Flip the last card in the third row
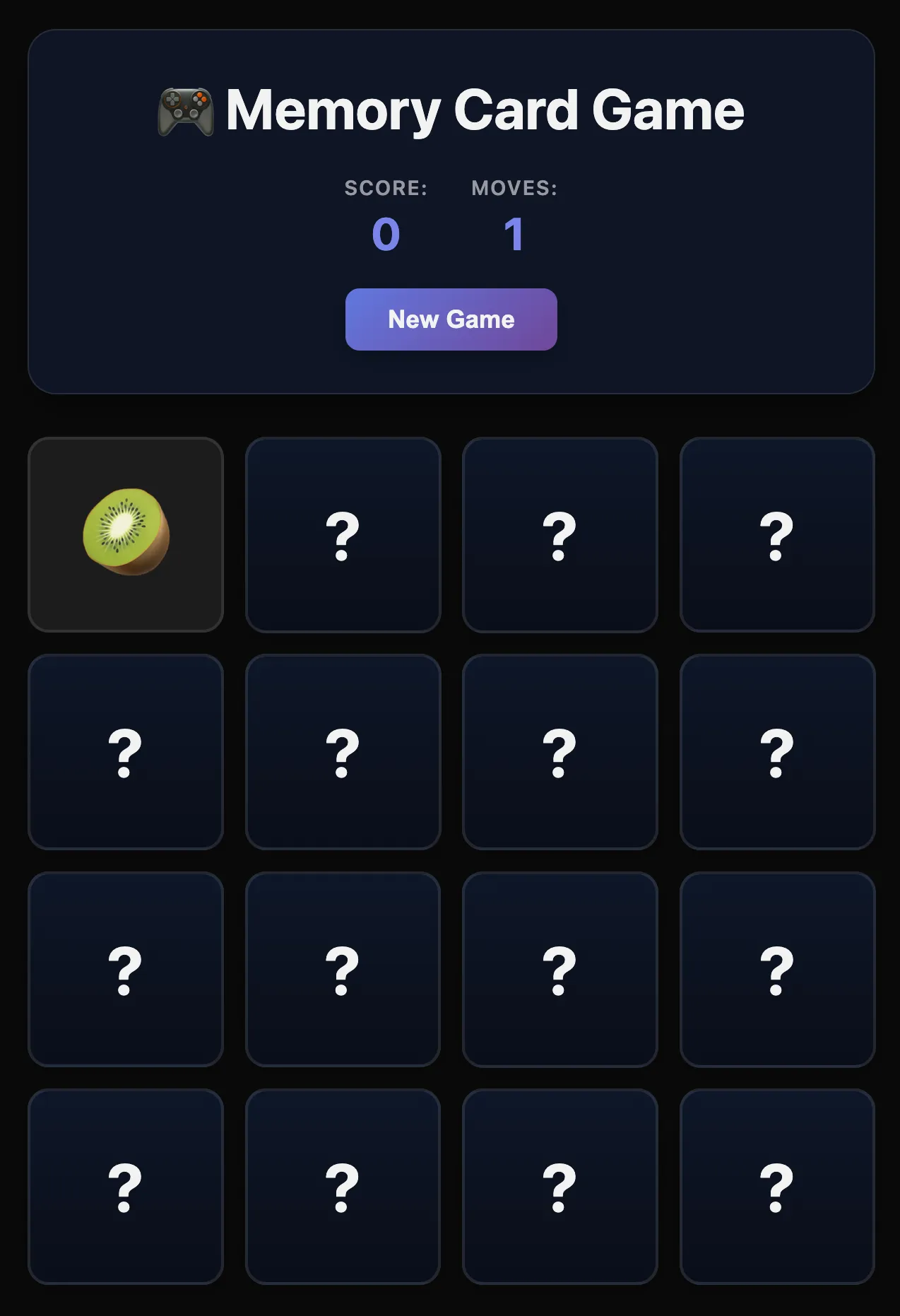 776,968
